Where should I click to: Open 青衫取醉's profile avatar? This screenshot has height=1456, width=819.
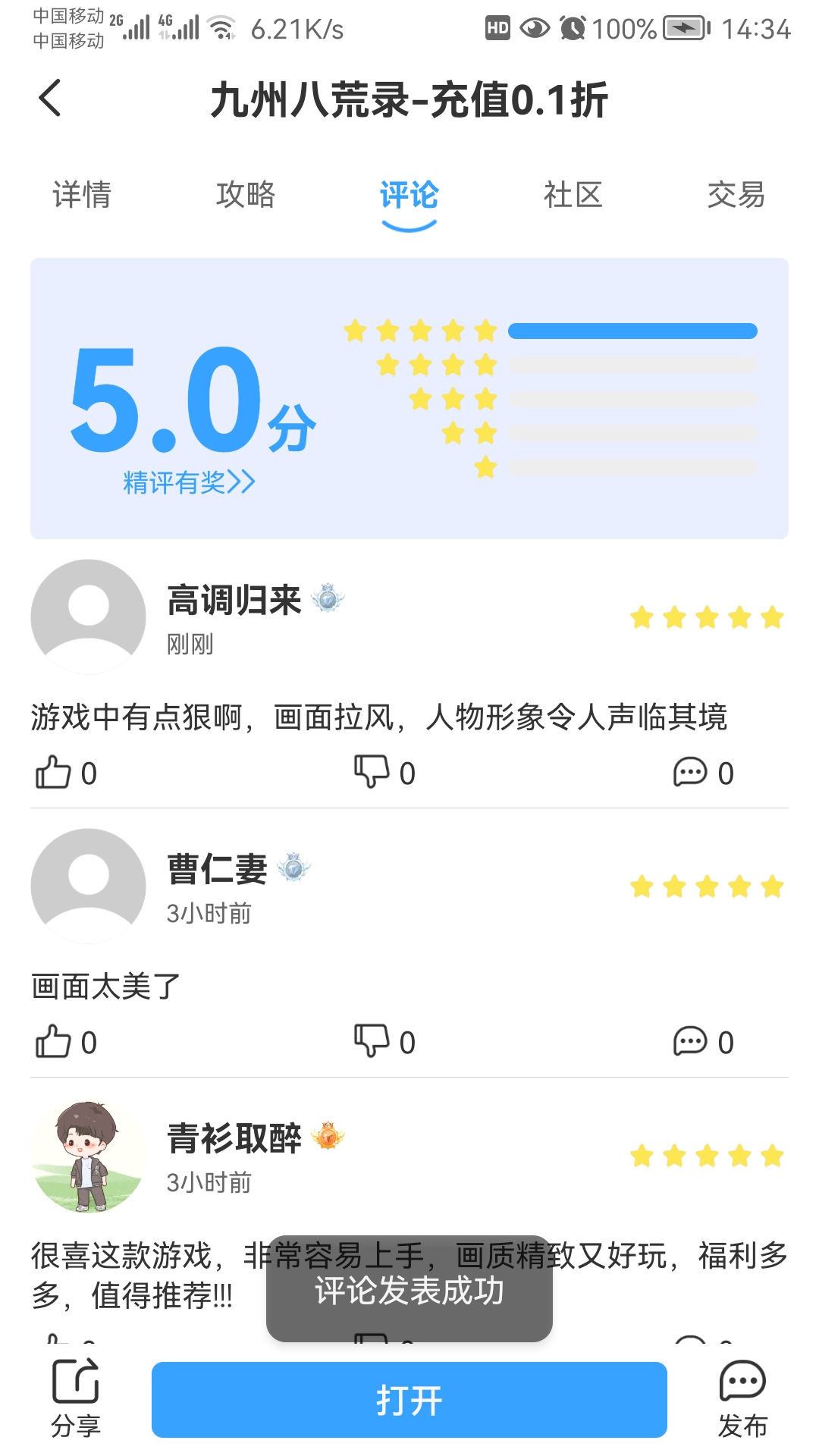pyautogui.click(x=89, y=1156)
